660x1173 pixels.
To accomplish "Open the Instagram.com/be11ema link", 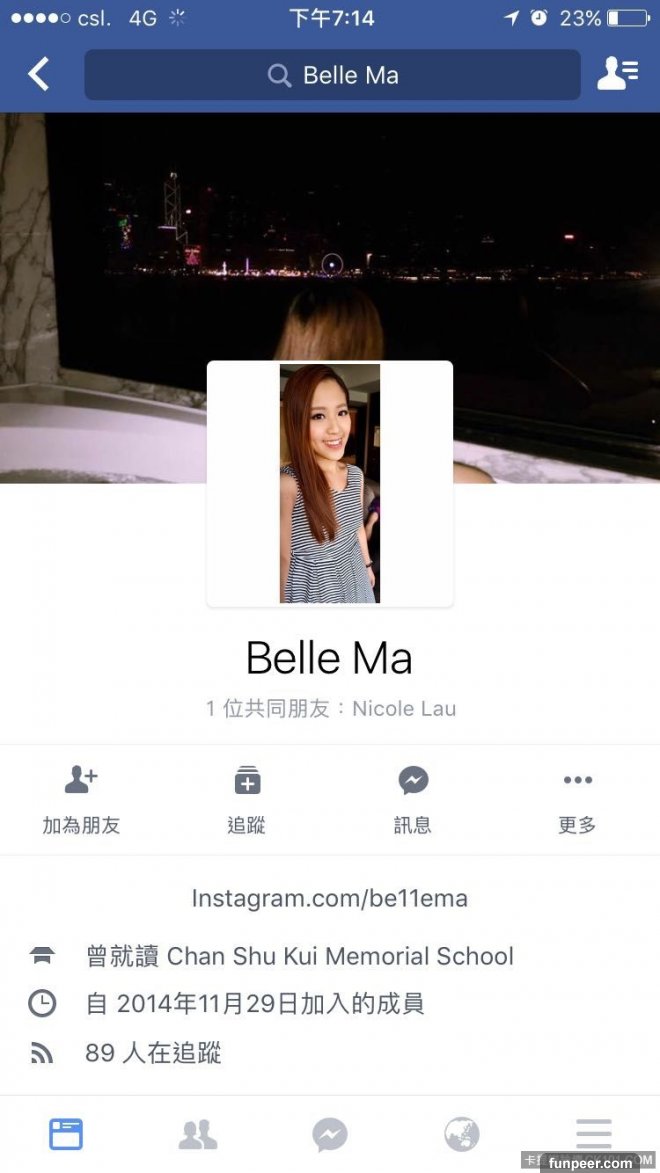I will (330, 898).
